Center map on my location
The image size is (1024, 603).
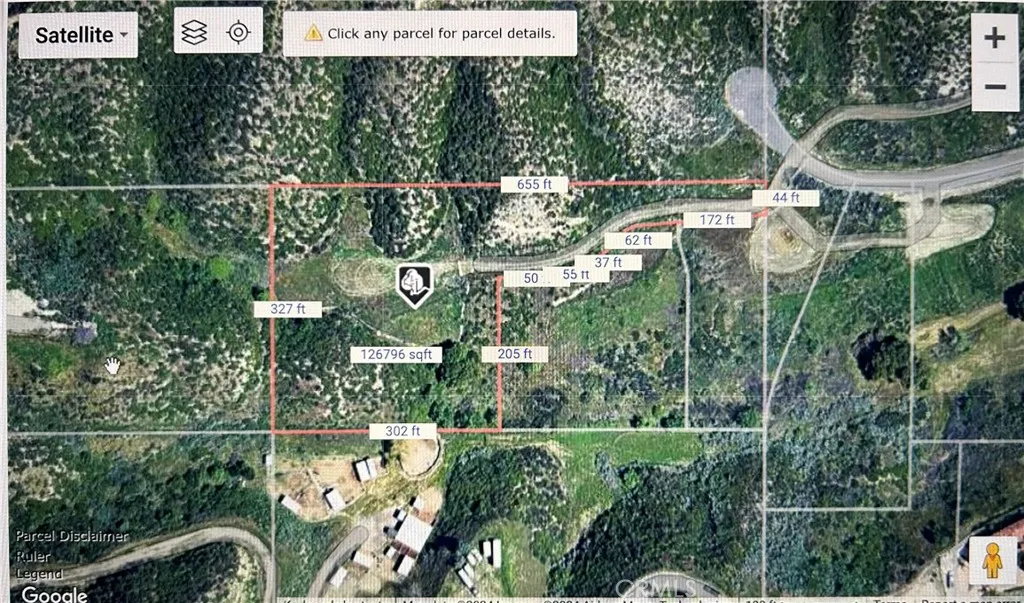point(238,32)
